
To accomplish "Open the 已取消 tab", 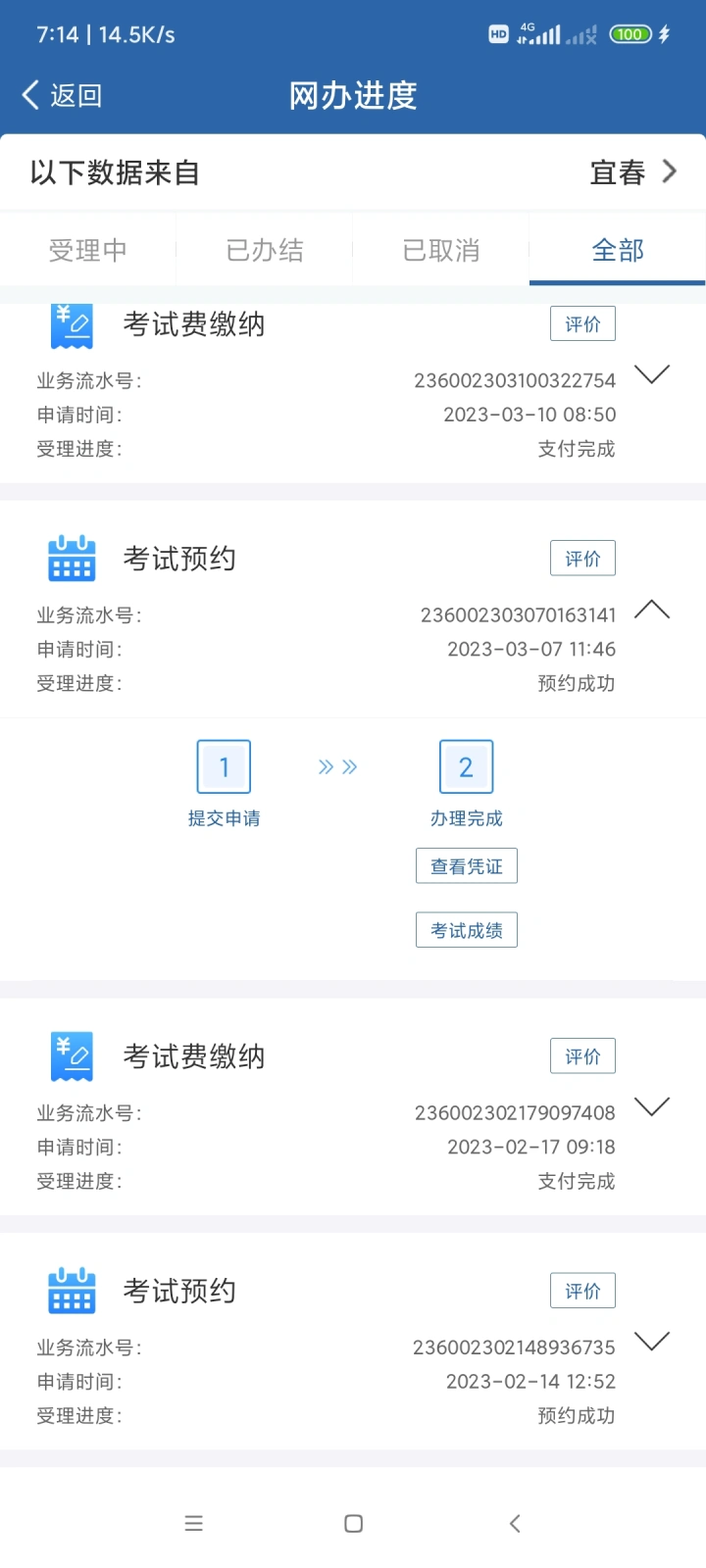I will pyautogui.click(x=441, y=250).
